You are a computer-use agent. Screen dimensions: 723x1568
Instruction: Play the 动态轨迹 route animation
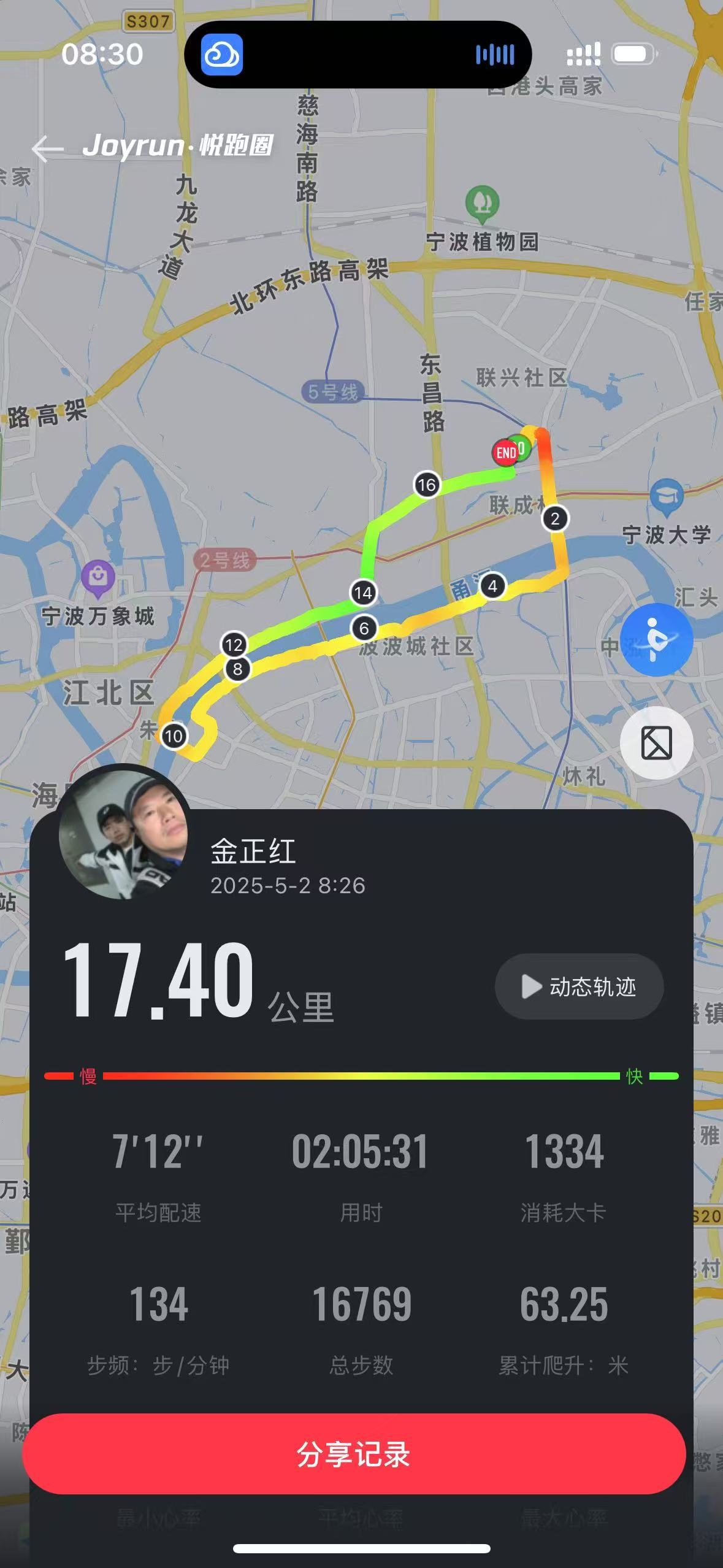pos(579,986)
